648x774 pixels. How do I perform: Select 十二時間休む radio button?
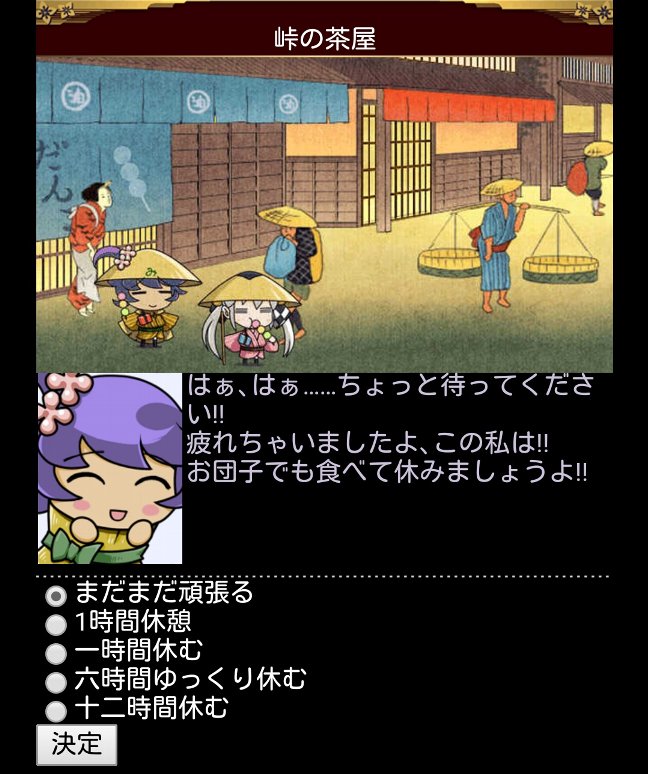[57, 711]
